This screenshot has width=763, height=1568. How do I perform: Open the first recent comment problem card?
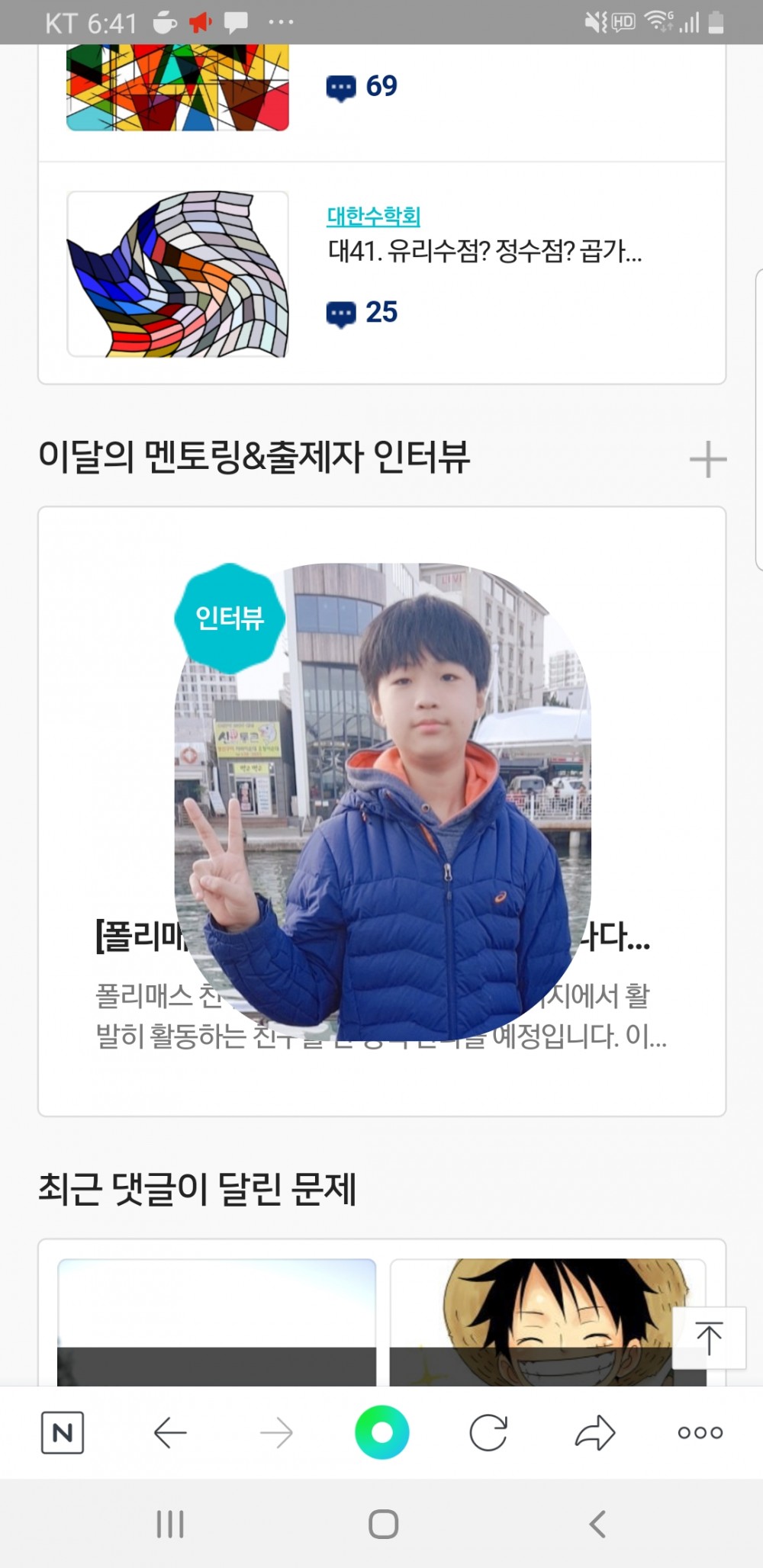click(x=217, y=1322)
